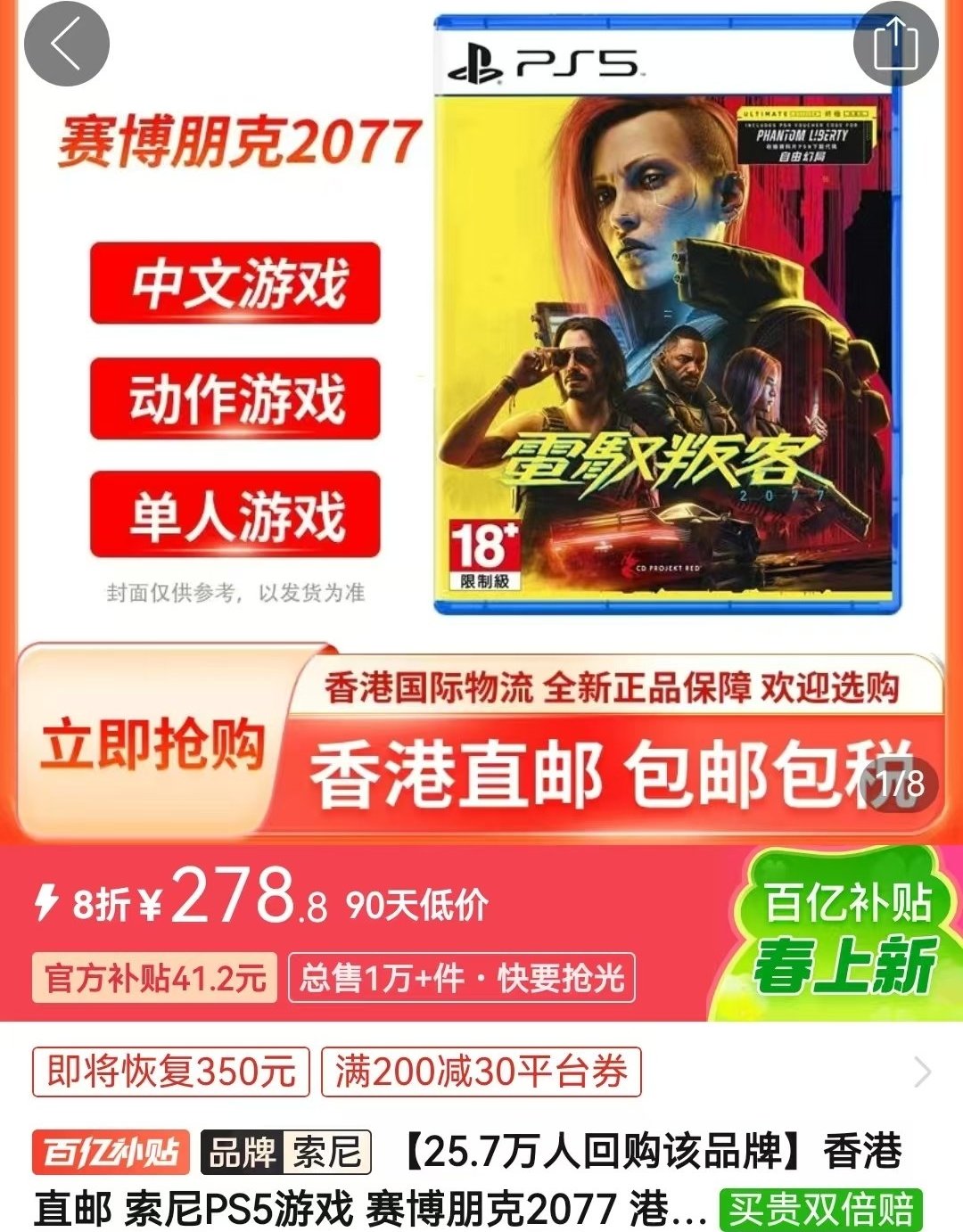Tap the 满200减30平台券 coupon tag
963x1232 pixels.
click(x=481, y=1071)
